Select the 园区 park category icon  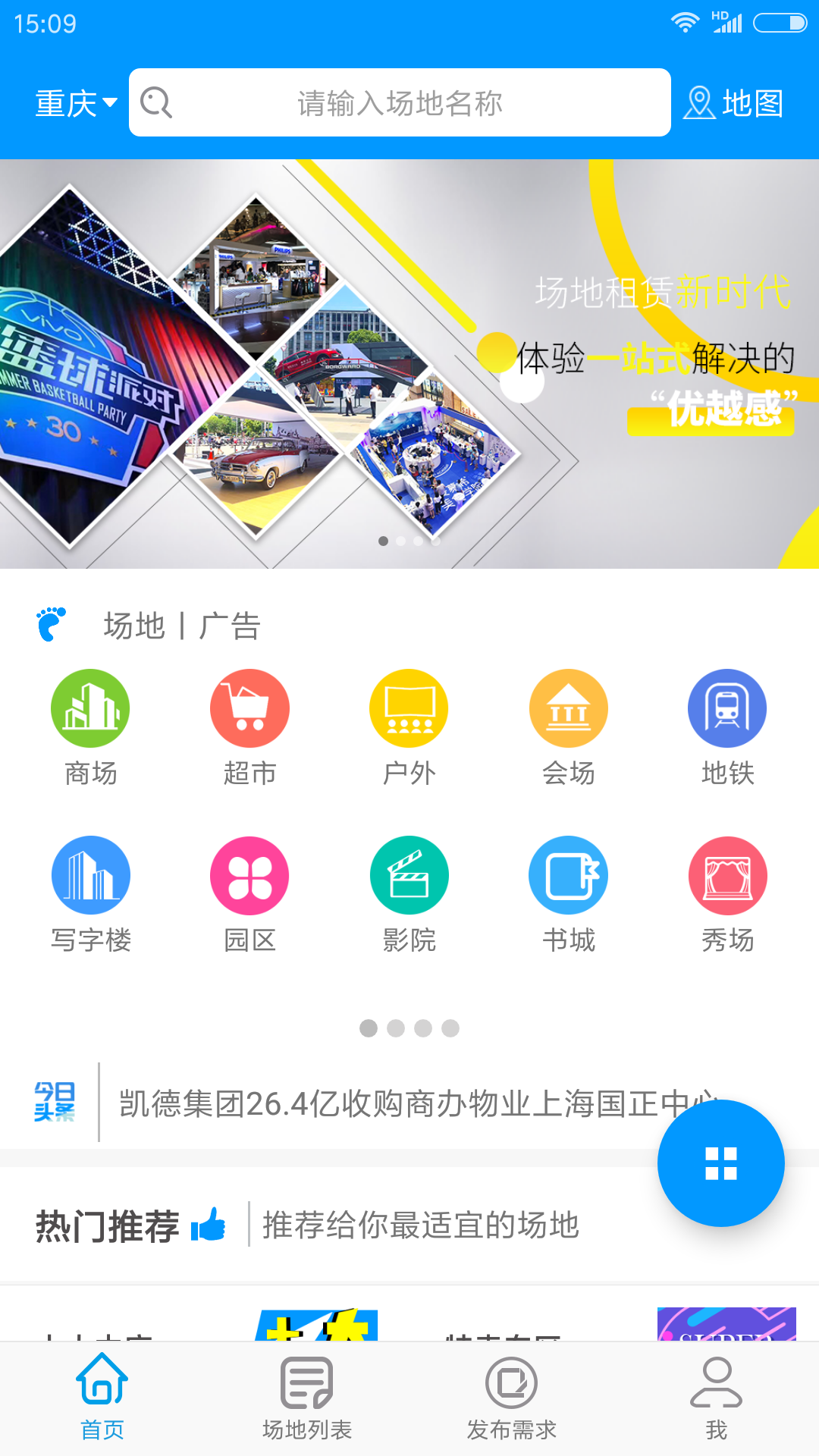pyautogui.click(x=249, y=875)
